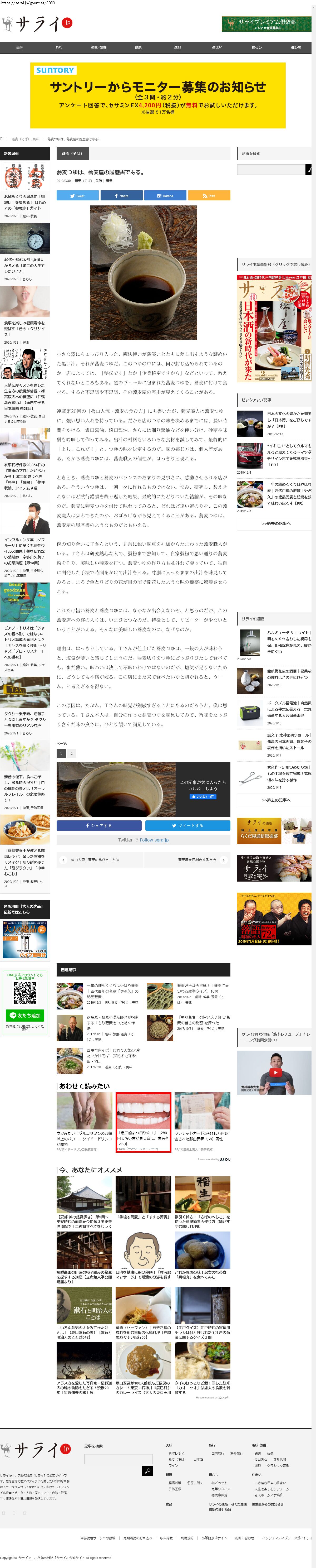Open >>過去の記事へ link under ピックアップ記事
316x1568 pixels.
[276, 523]
